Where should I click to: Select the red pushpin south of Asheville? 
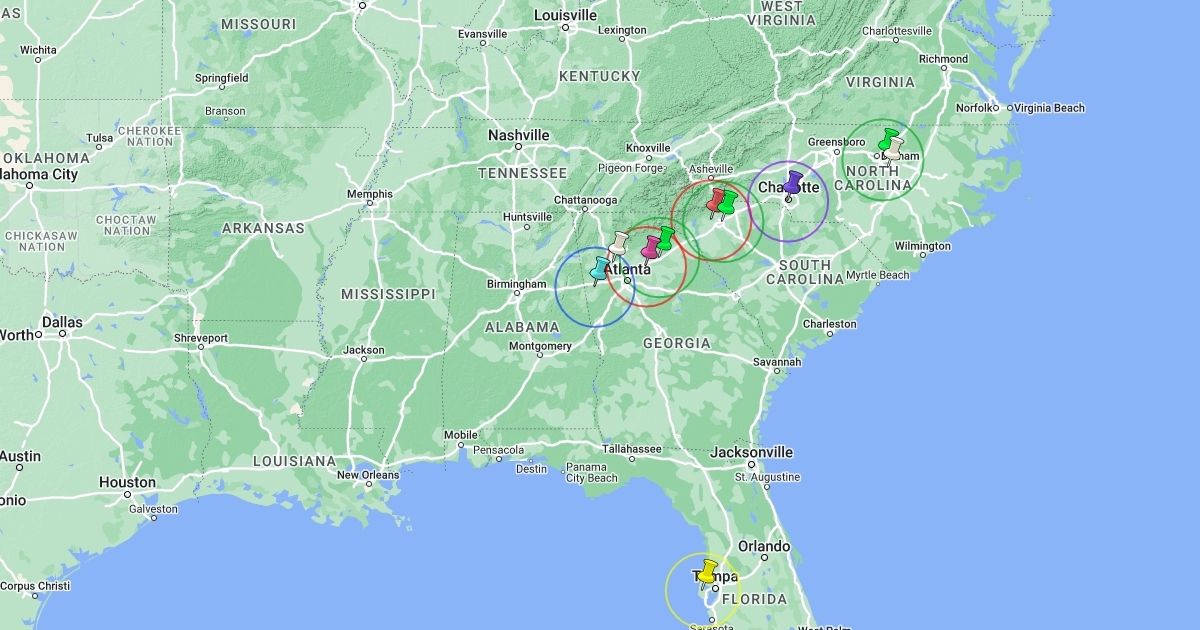(716, 200)
